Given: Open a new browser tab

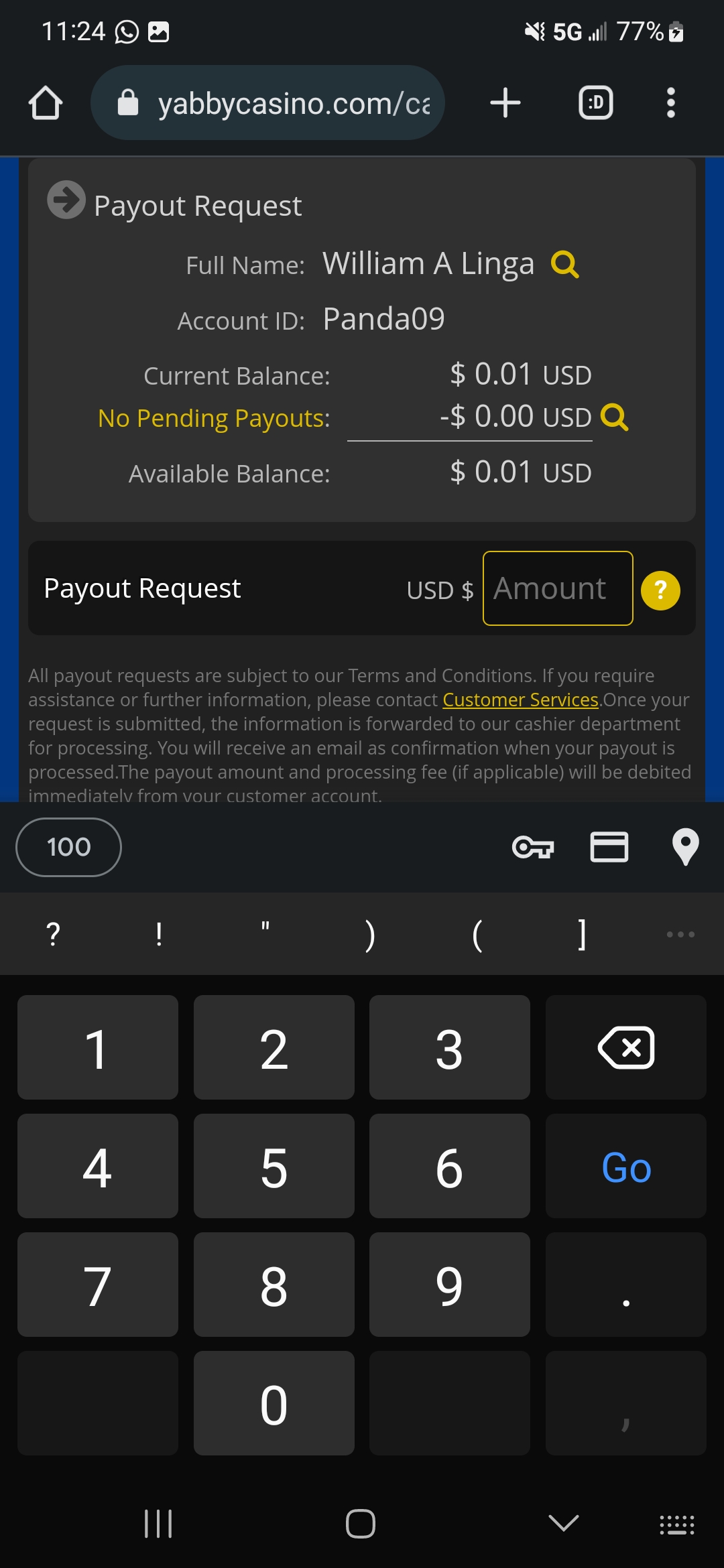Looking at the screenshot, I should 505,103.
